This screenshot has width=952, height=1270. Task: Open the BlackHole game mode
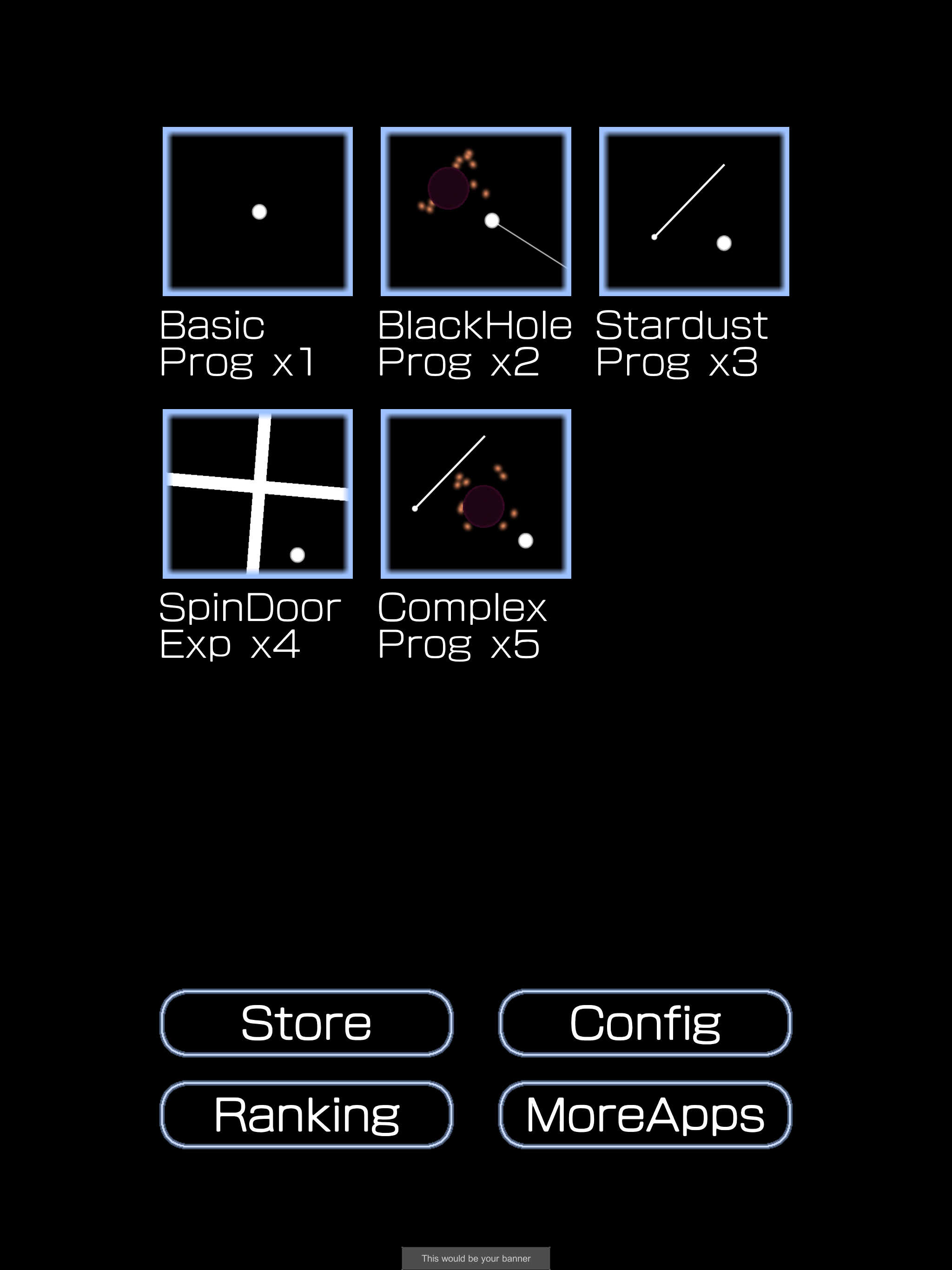click(x=476, y=212)
